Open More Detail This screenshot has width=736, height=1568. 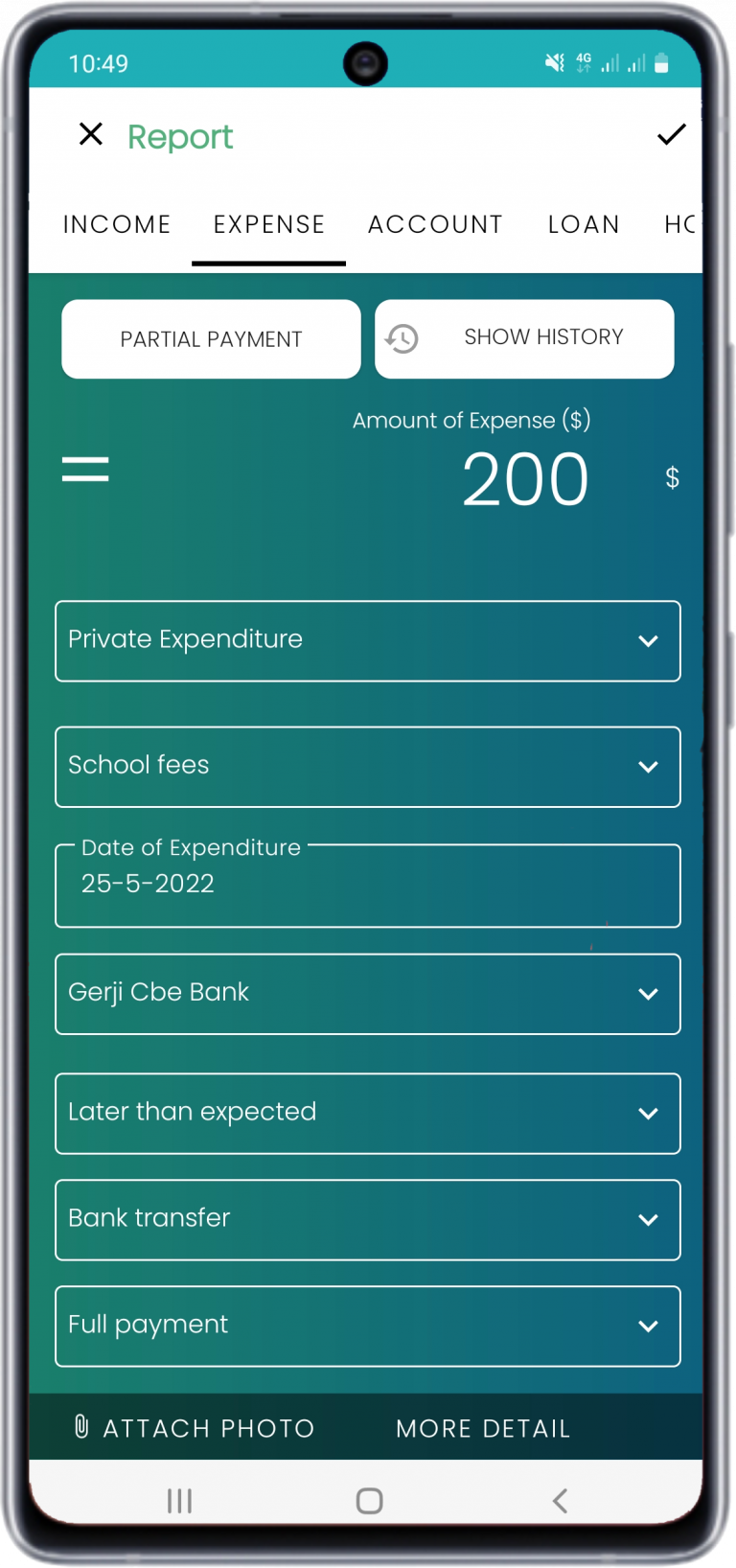(483, 1428)
